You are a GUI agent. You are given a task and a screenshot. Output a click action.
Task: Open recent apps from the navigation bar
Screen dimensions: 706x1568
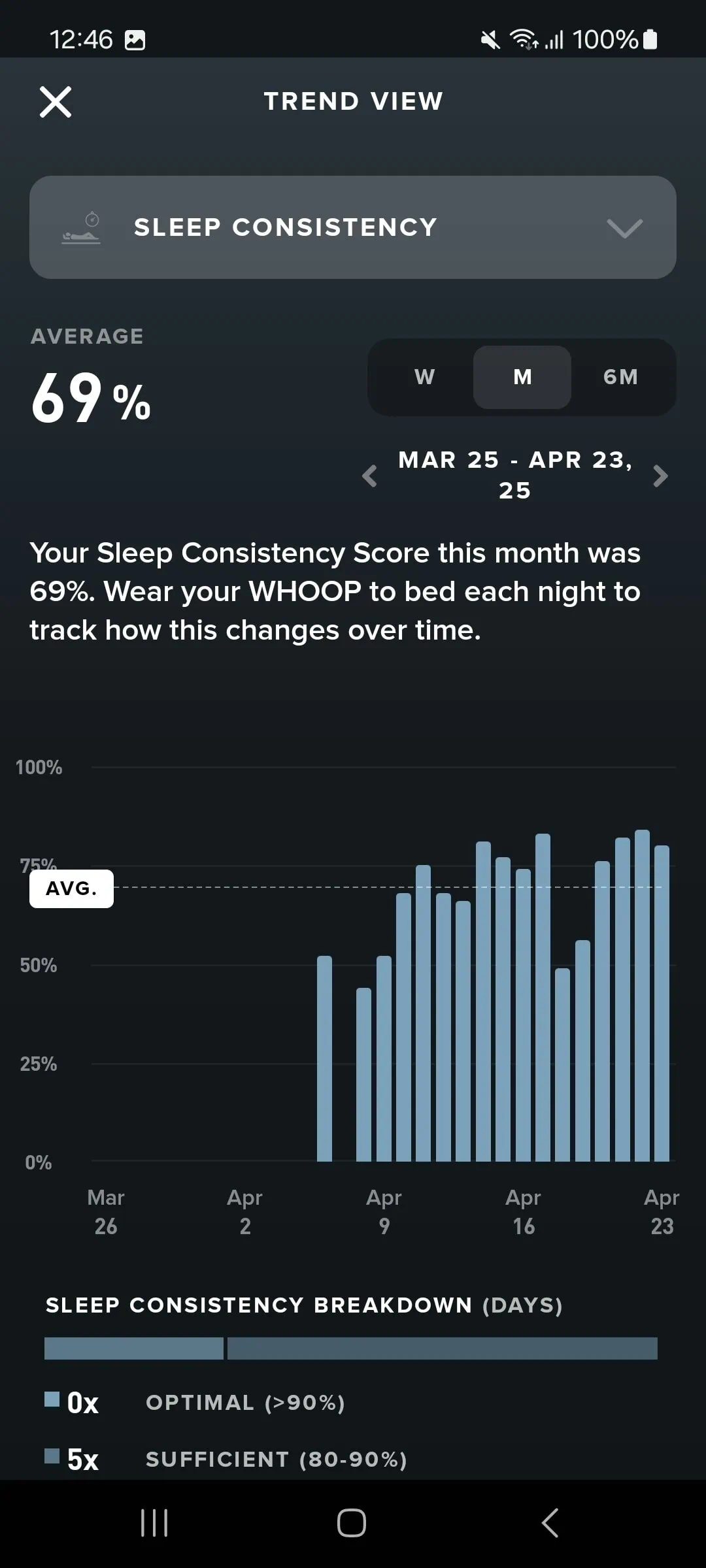point(155,1523)
